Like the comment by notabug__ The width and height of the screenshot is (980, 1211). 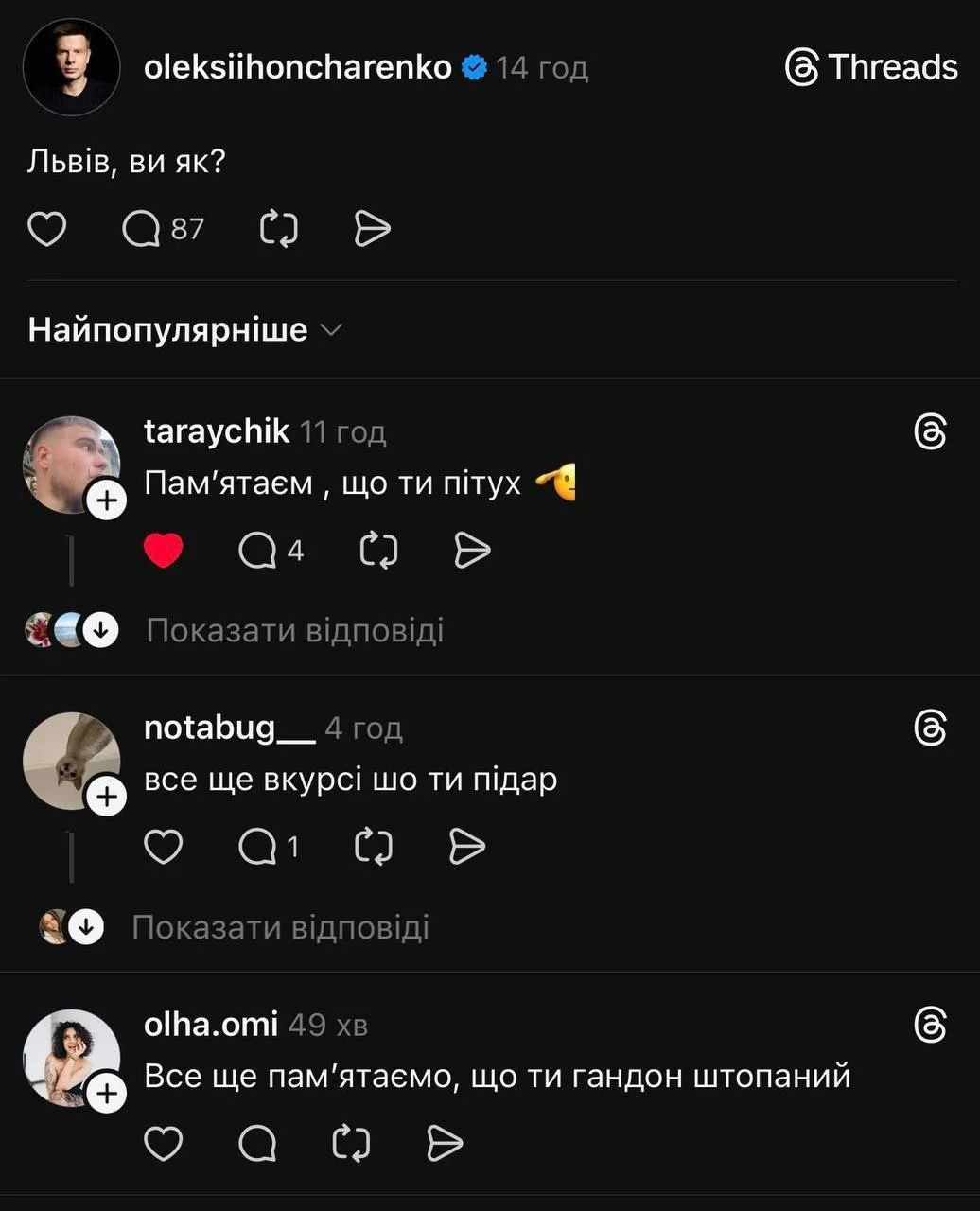click(163, 847)
